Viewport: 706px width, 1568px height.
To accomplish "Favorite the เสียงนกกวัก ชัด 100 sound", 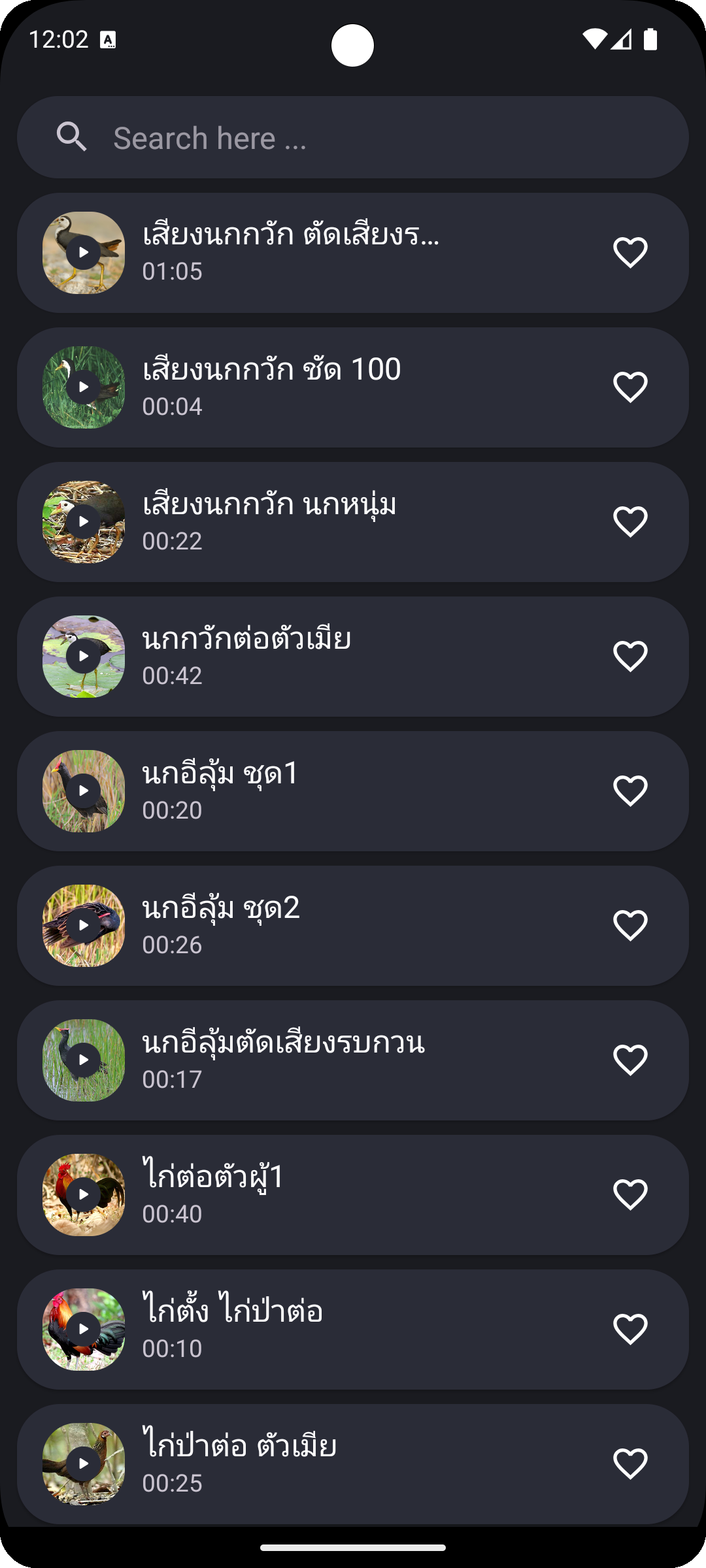I will [630, 387].
